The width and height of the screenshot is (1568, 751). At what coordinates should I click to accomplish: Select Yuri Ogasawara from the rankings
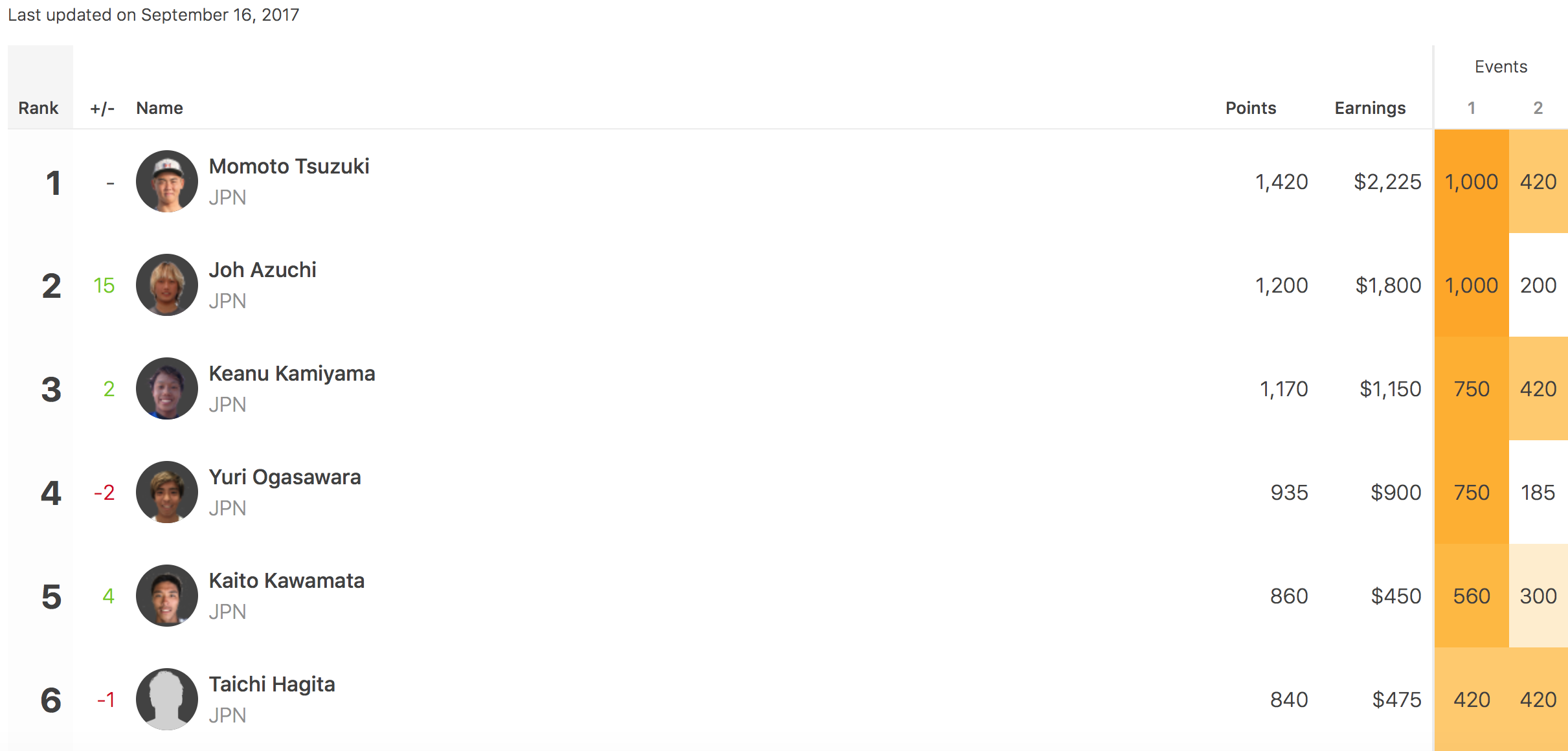tap(284, 477)
